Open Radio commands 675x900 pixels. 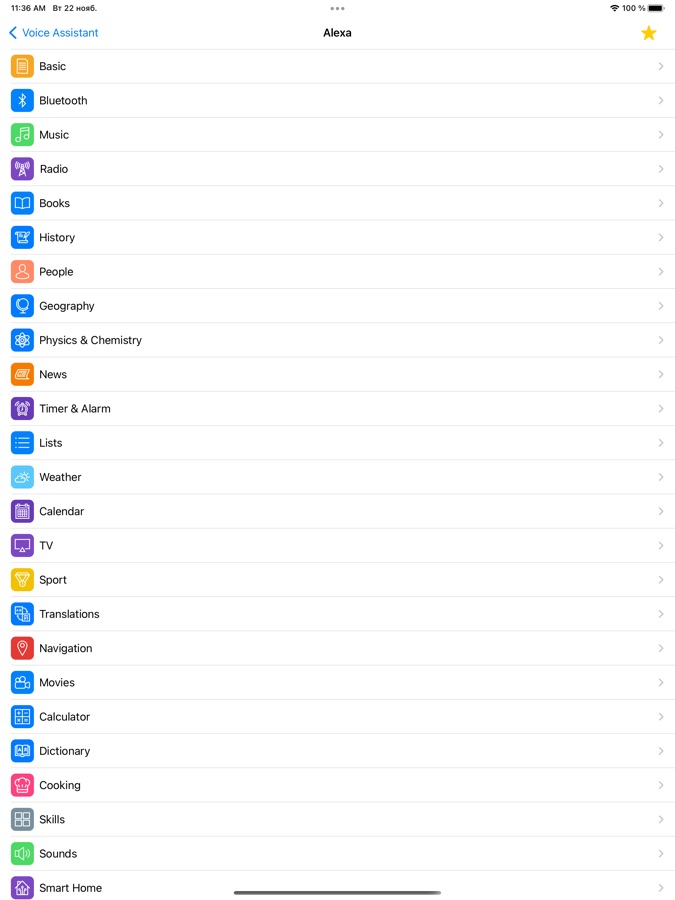[x=54, y=169]
